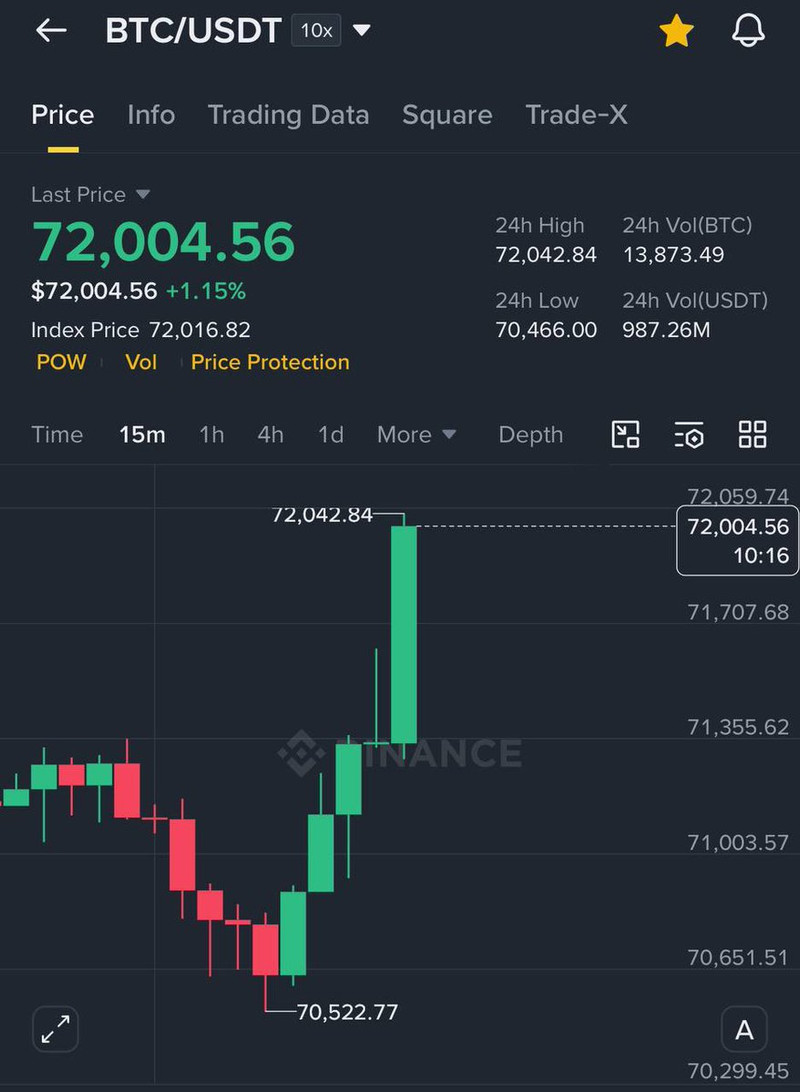This screenshot has width=800, height=1092.
Task: Switch to the Depth chart
Action: (x=531, y=435)
